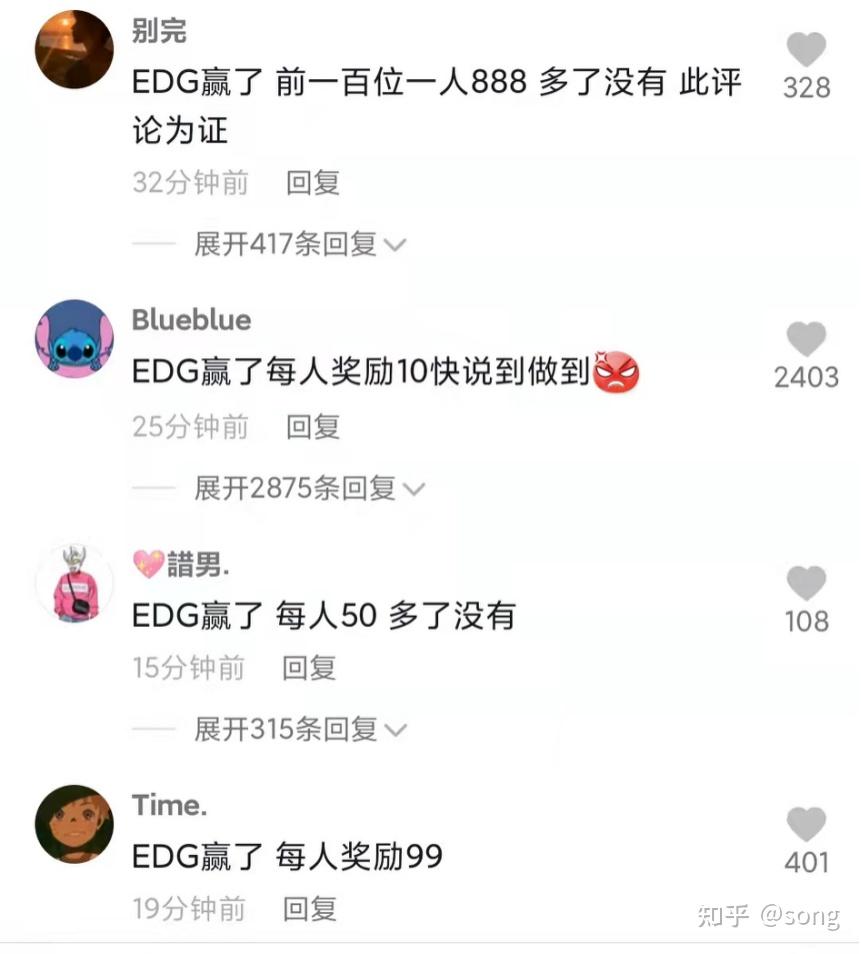Tap the heart icon on Time.'s comment
861x954 pixels.
click(806, 825)
